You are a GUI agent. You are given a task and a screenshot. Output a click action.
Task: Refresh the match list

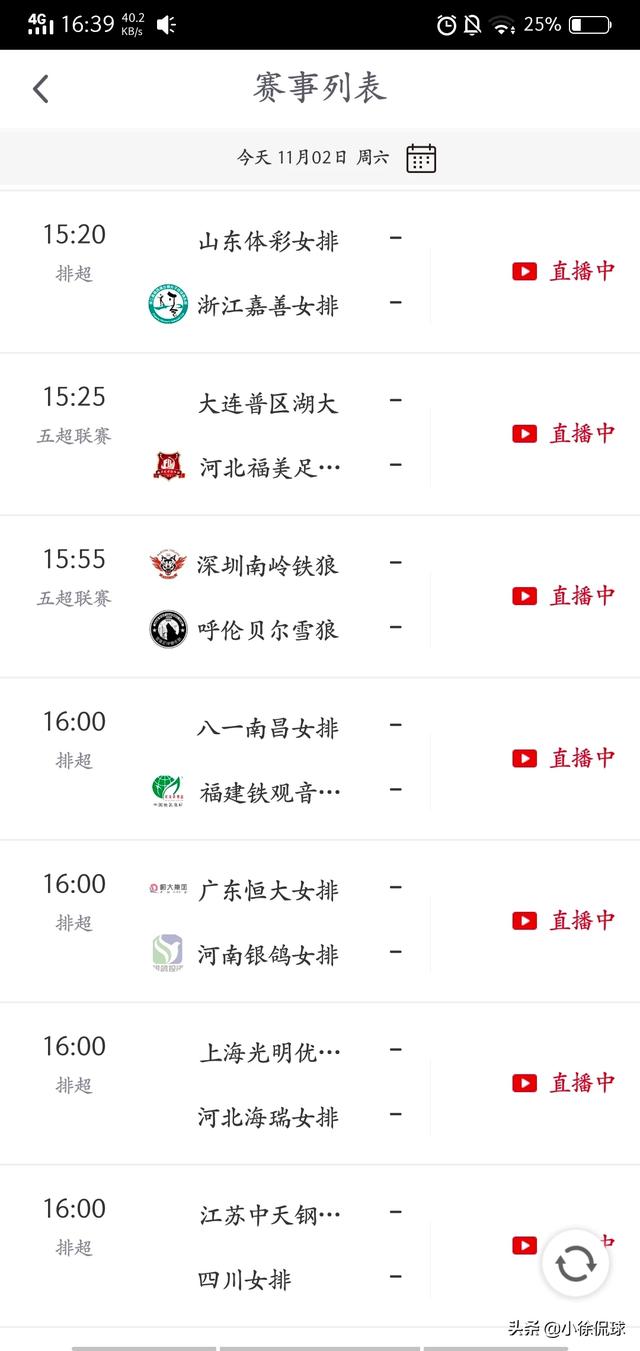coord(576,1264)
